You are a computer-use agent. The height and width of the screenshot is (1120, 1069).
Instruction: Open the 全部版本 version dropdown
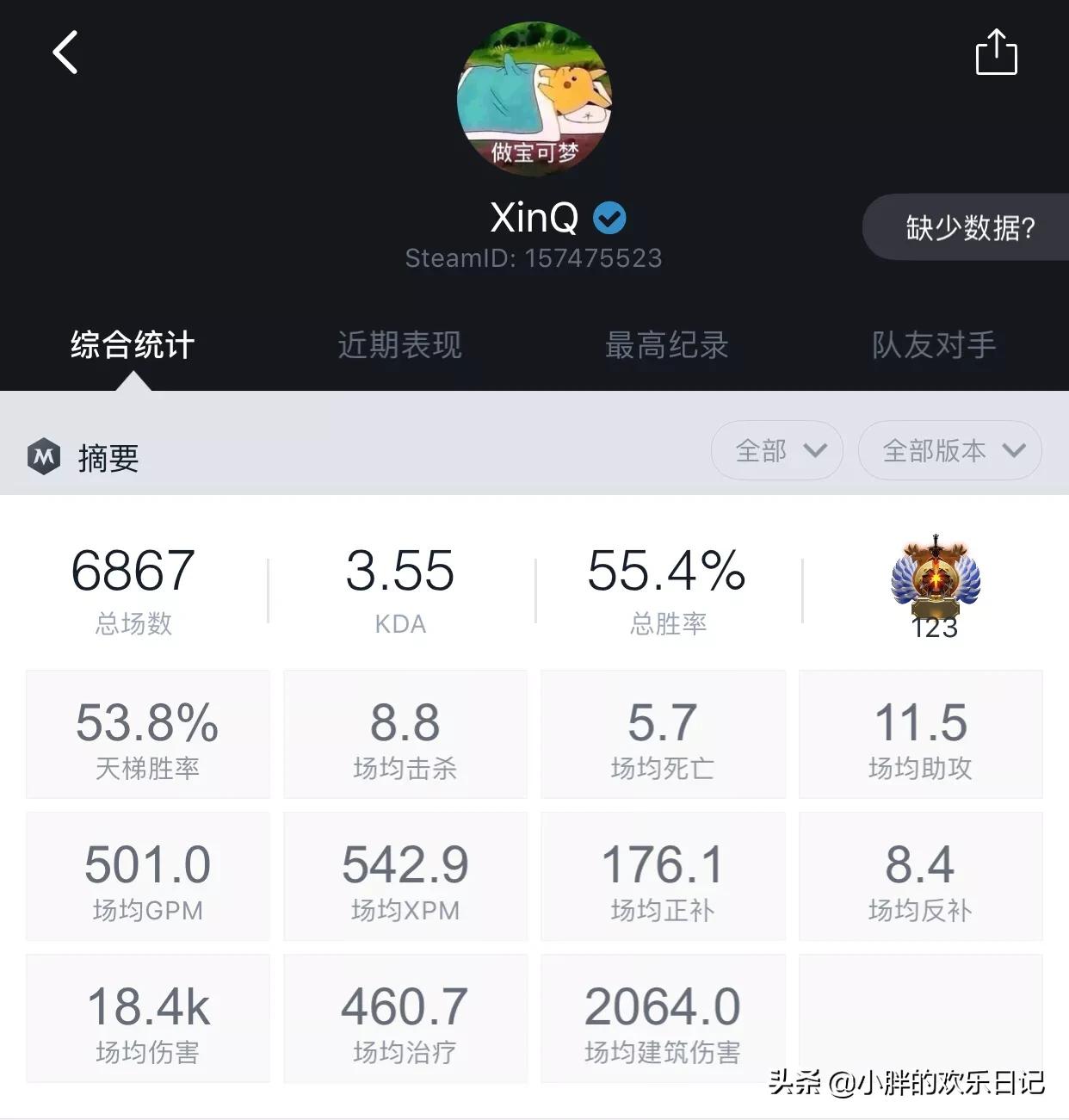950,450
